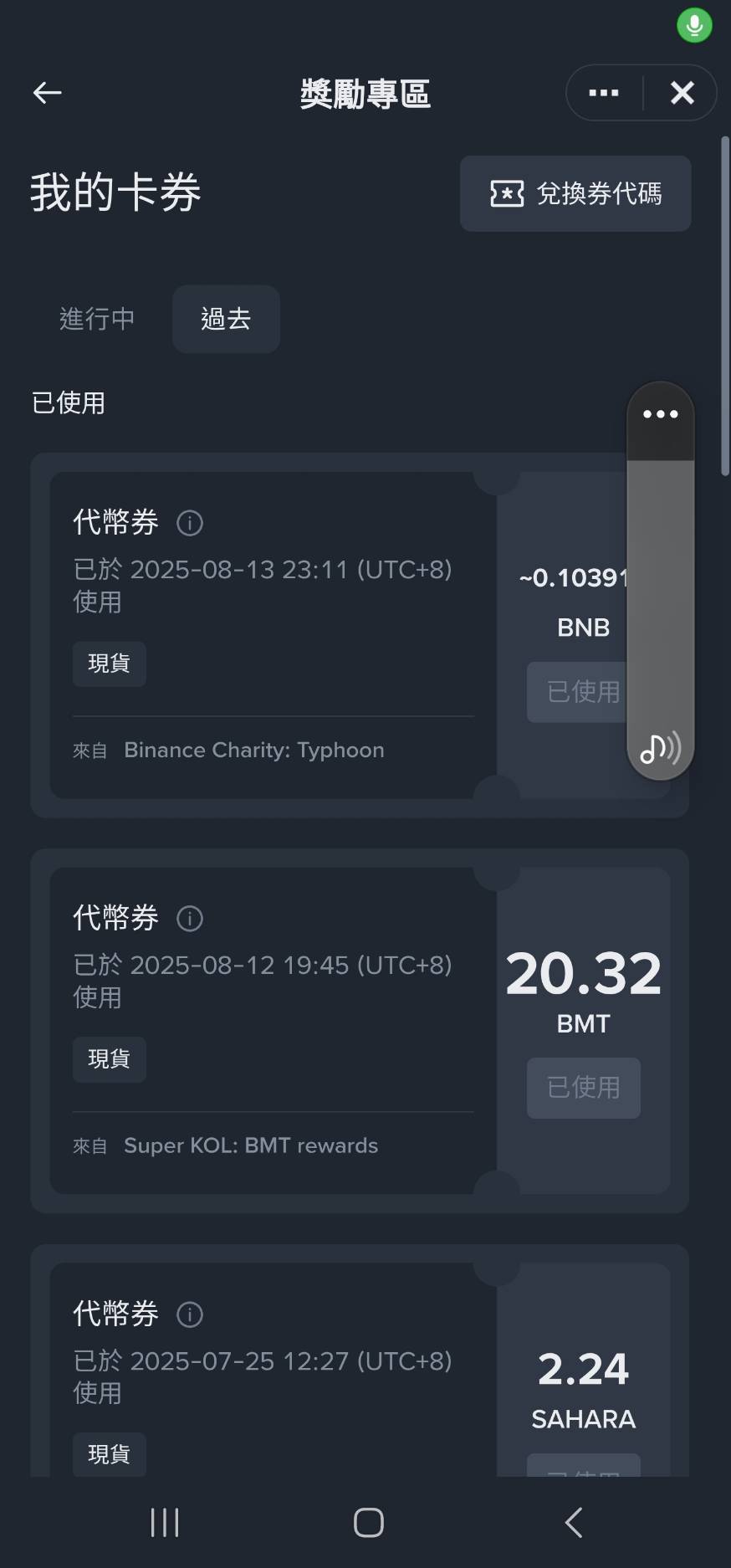Tap the 已使用 button under 20.32 BMT
Viewport: 731px width, 1568px height.
[x=584, y=1088]
